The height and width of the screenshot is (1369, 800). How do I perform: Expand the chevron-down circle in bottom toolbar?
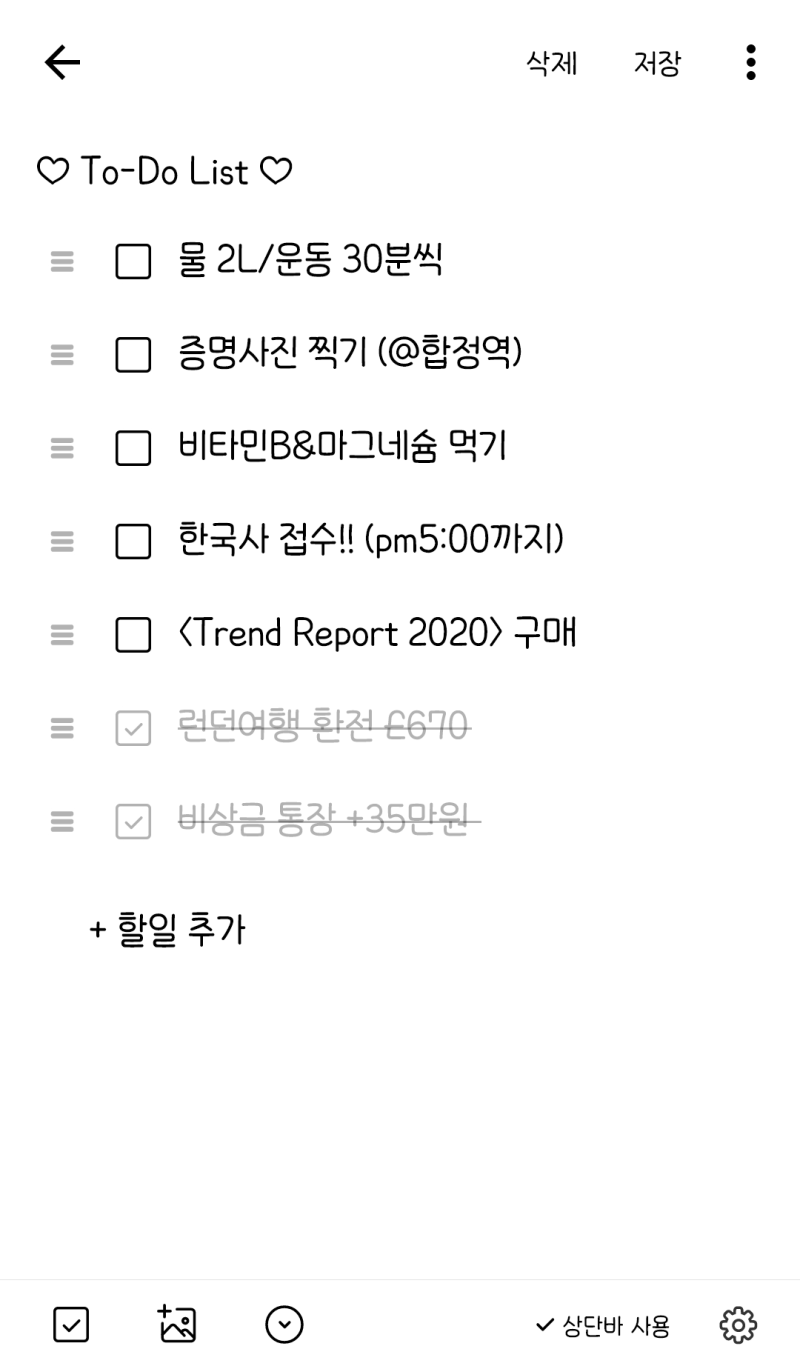(x=284, y=1324)
